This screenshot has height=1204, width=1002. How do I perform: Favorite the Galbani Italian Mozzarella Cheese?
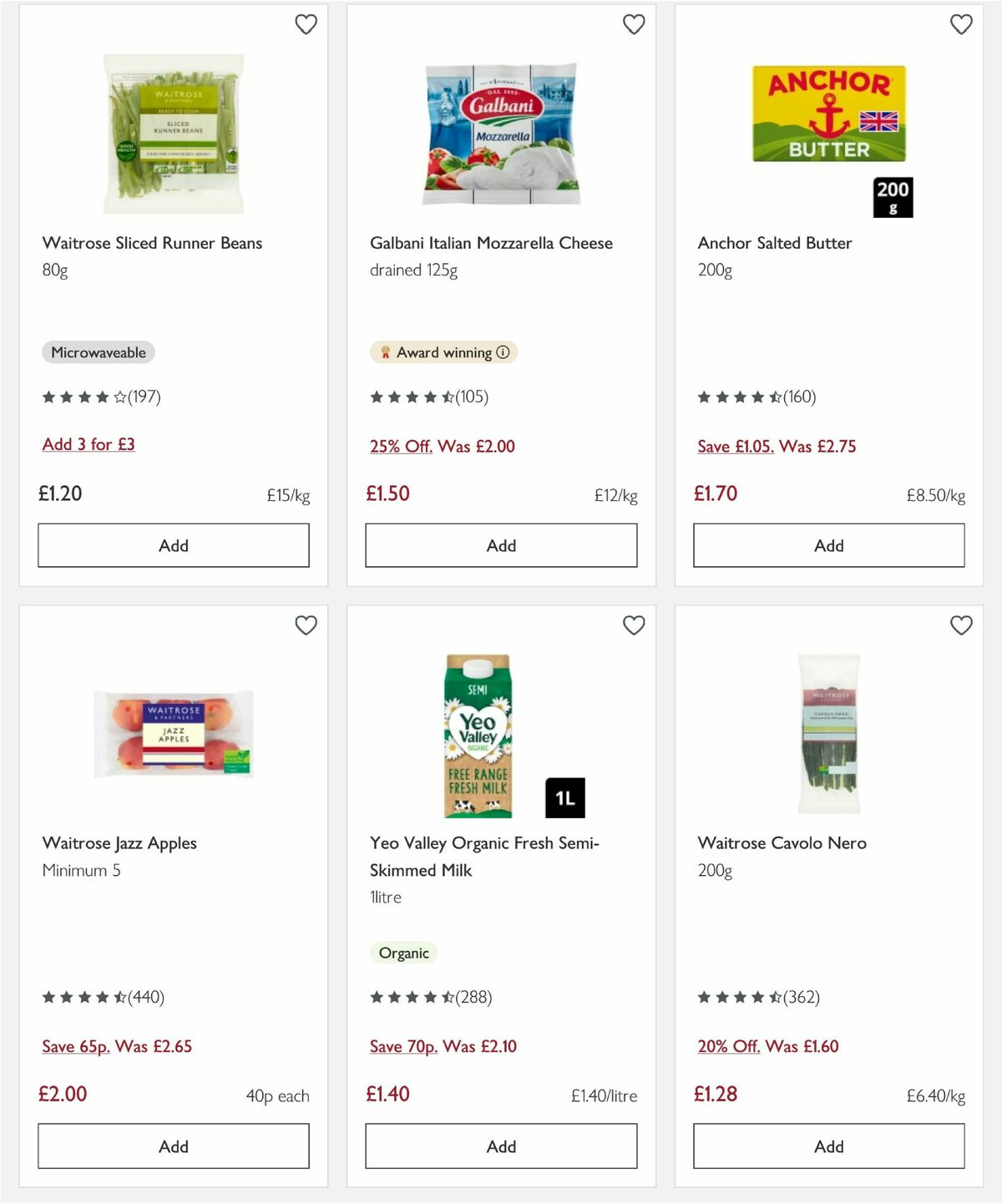click(634, 25)
